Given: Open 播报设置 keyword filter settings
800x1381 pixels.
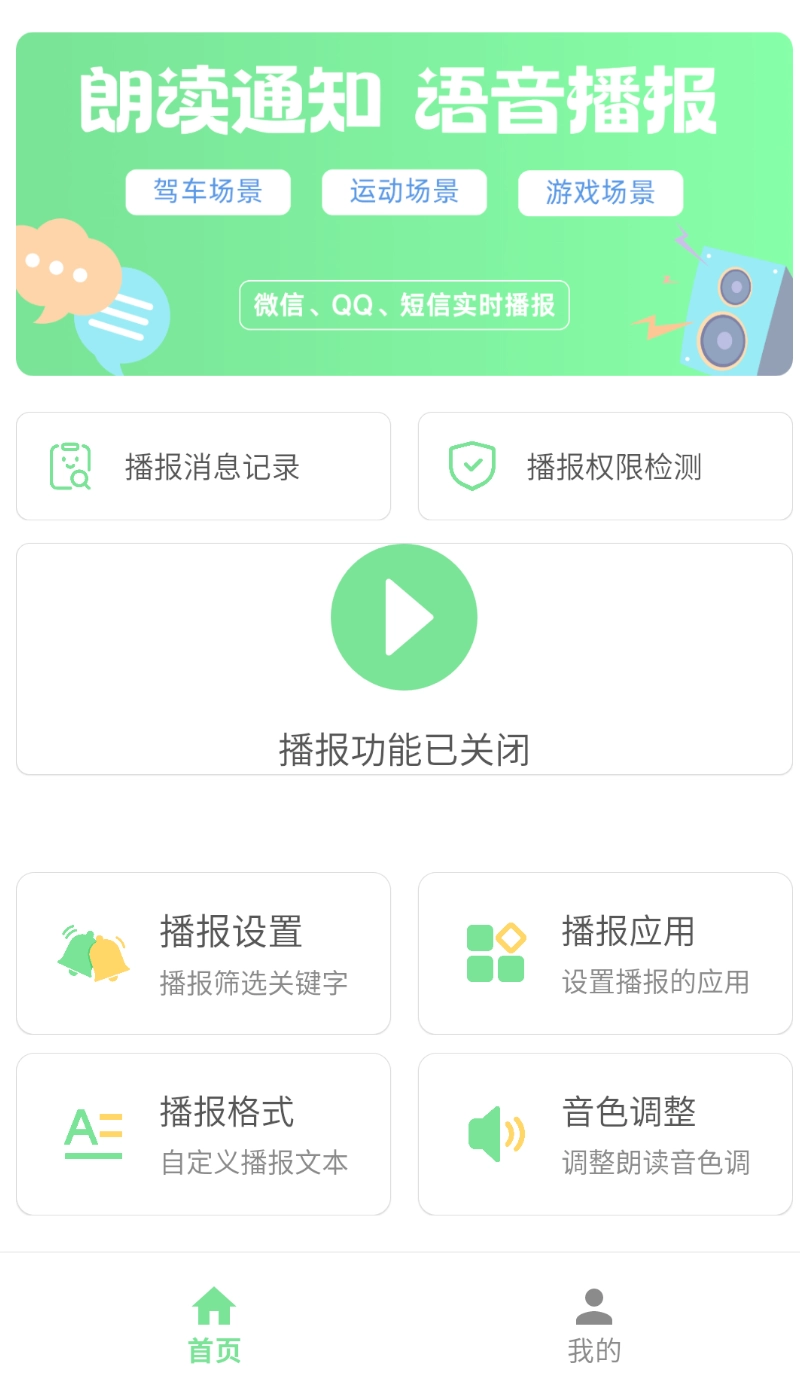Looking at the screenshot, I should coord(203,953).
